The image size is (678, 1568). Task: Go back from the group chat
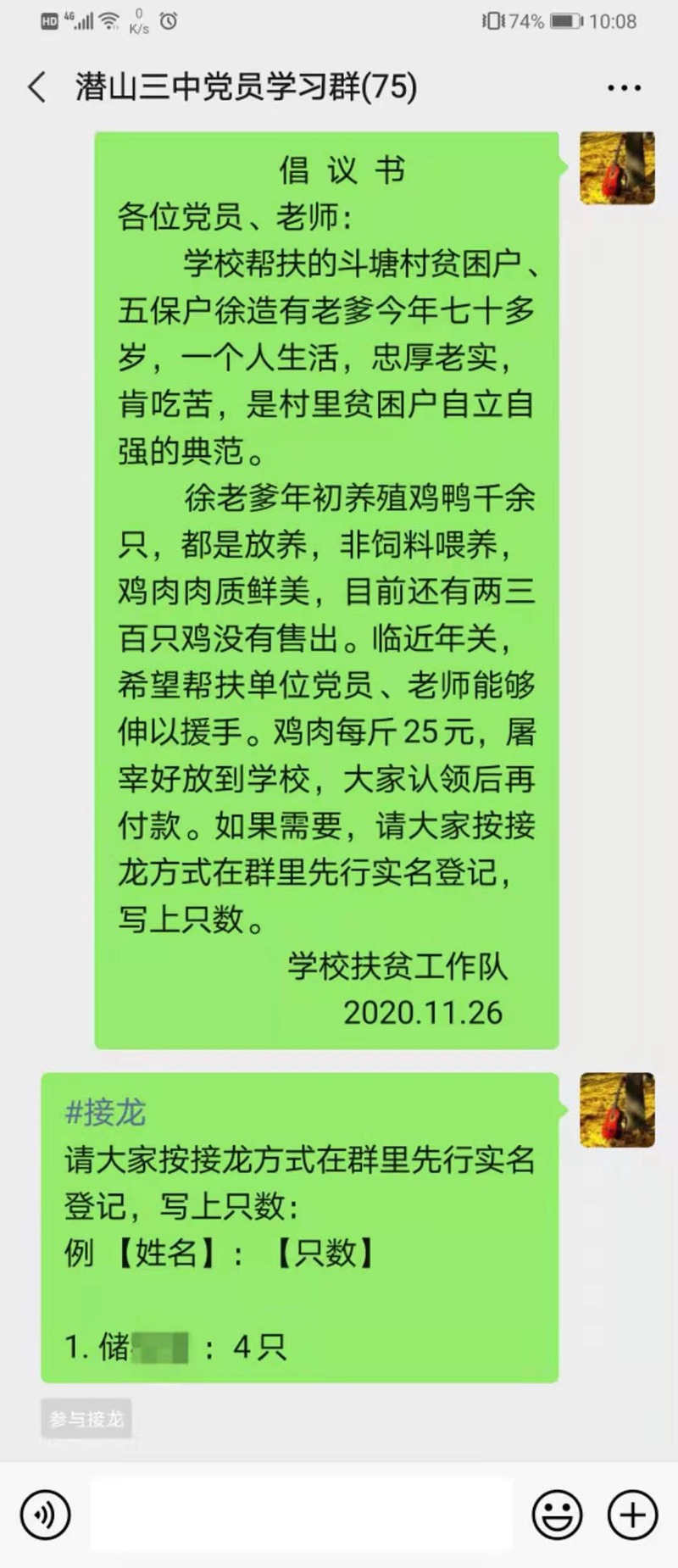(37, 87)
